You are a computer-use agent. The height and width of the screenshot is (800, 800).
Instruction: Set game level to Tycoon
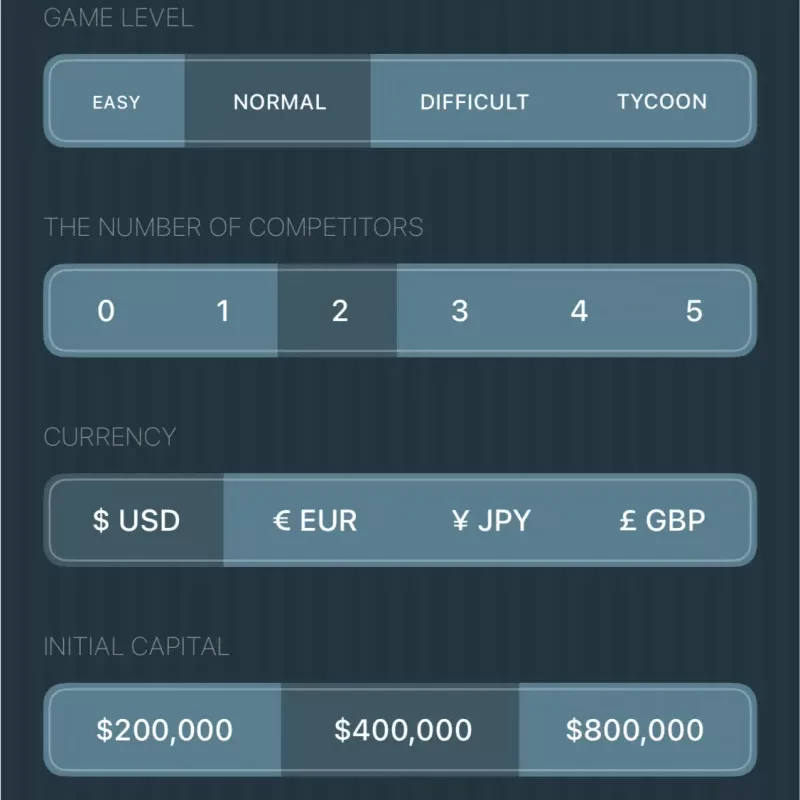pyautogui.click(x=661, y=102)
